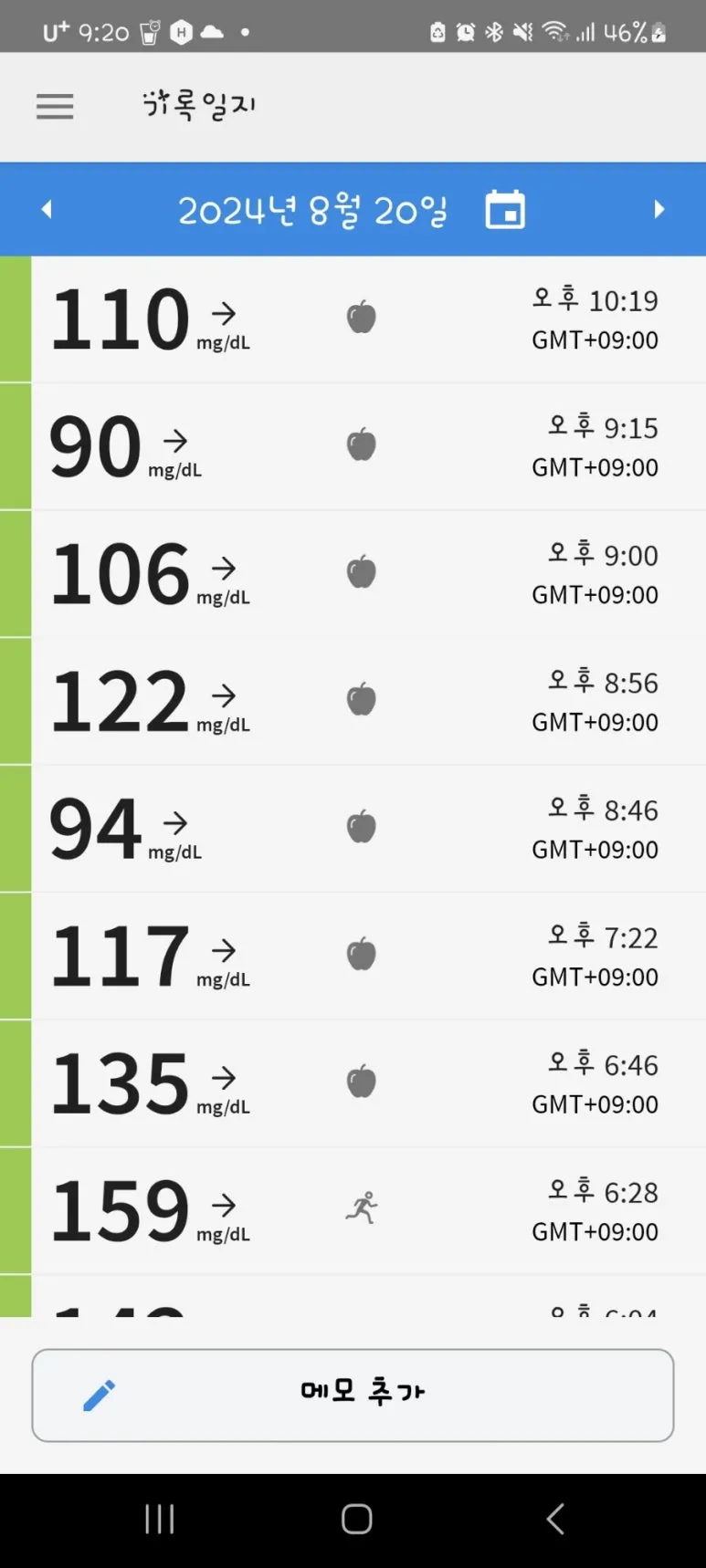The height and width of the screenshot is (1568, 706).
Task: Open the 117 mg/dL entry at 7:22
Action: (365, 956)
